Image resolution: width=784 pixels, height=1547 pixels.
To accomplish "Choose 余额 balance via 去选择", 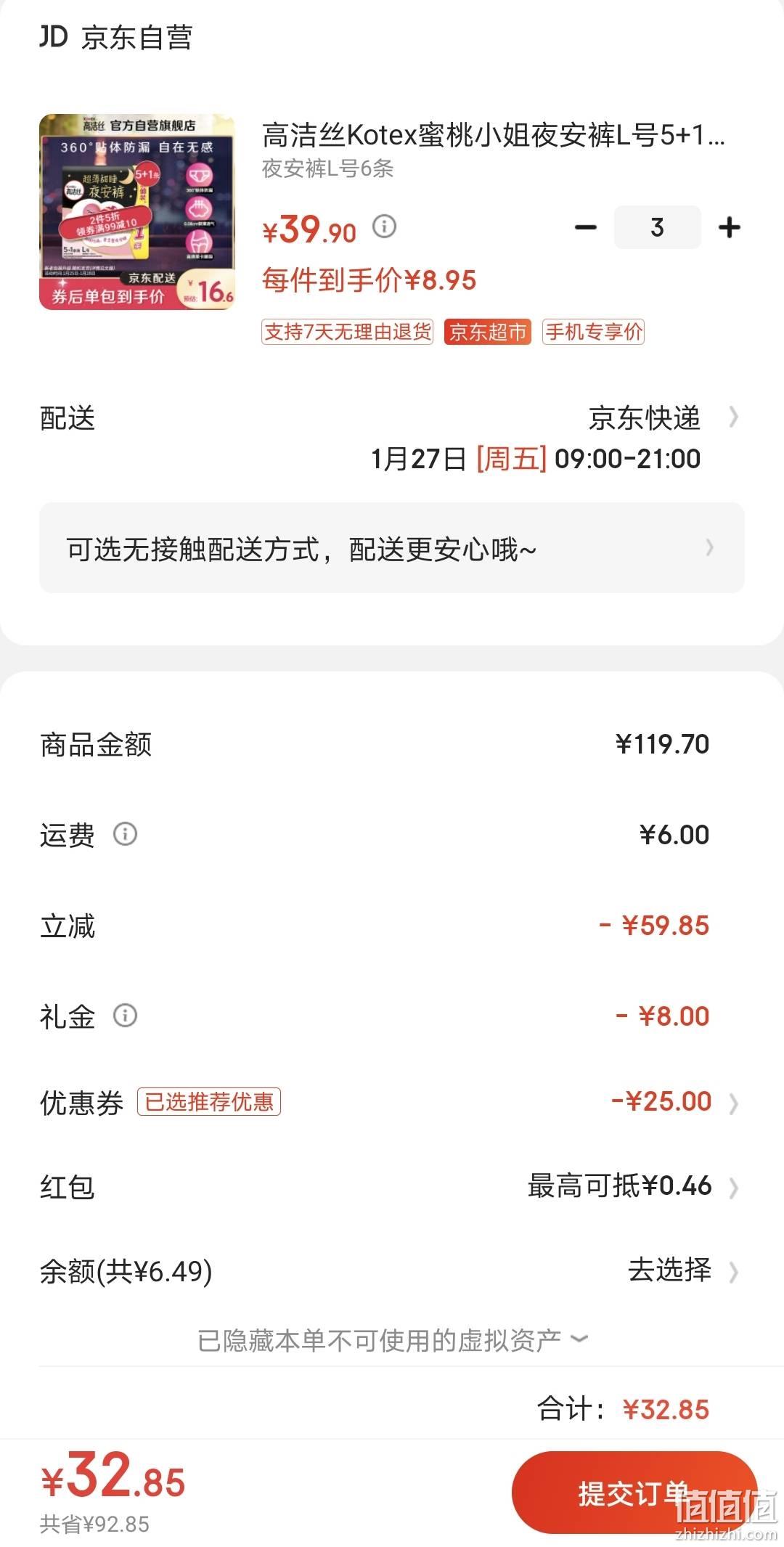I will pos(682,1270).
